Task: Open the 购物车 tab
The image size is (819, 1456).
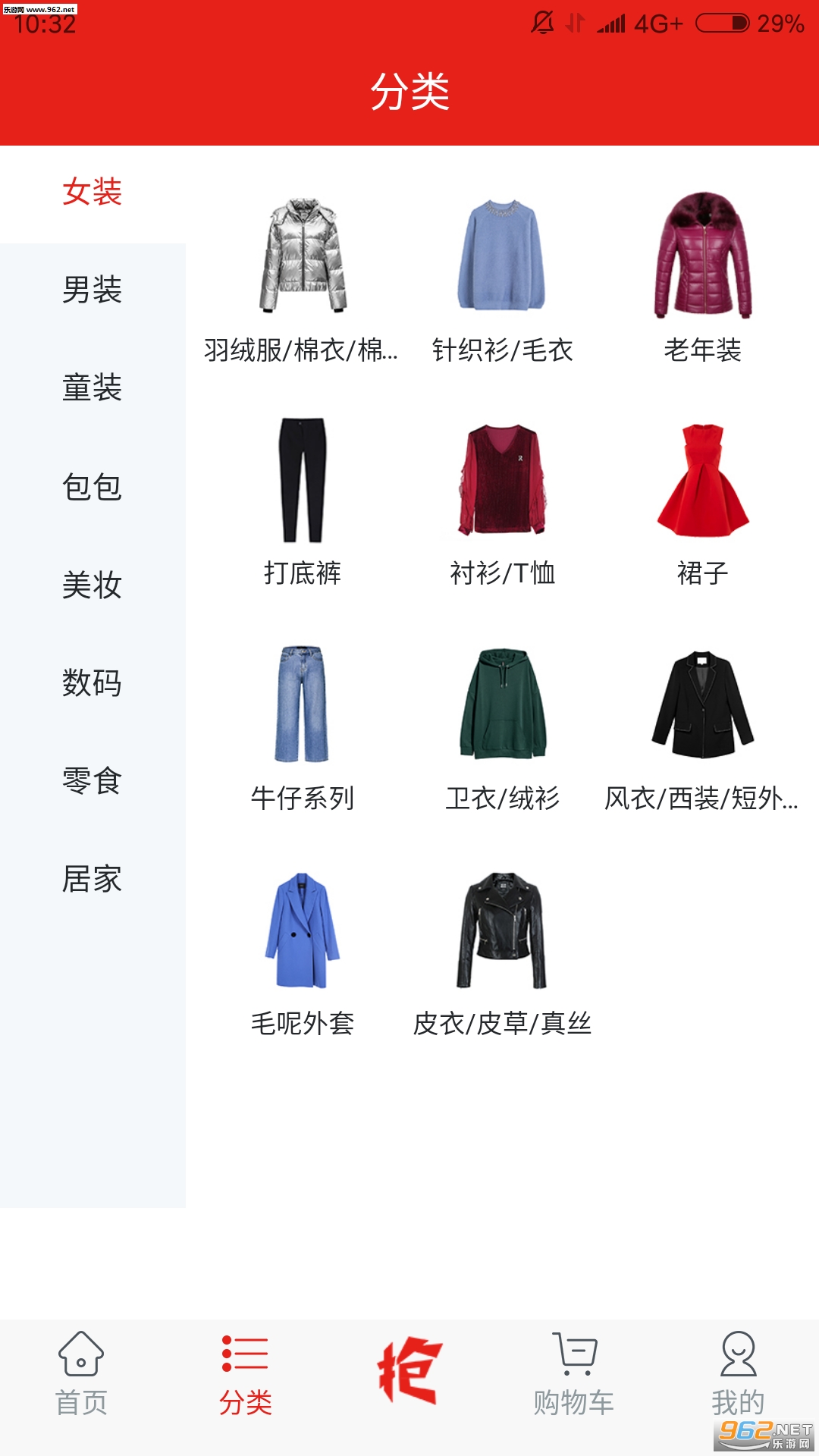Action: (x=574, y=1374)
